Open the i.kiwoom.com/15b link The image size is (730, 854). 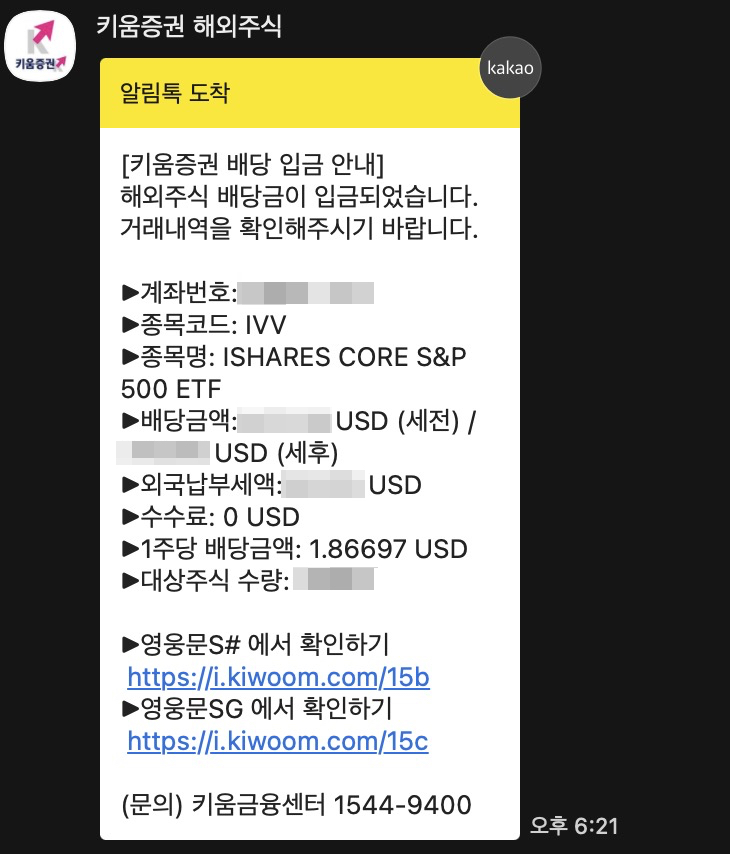click(x=278, y=677)
